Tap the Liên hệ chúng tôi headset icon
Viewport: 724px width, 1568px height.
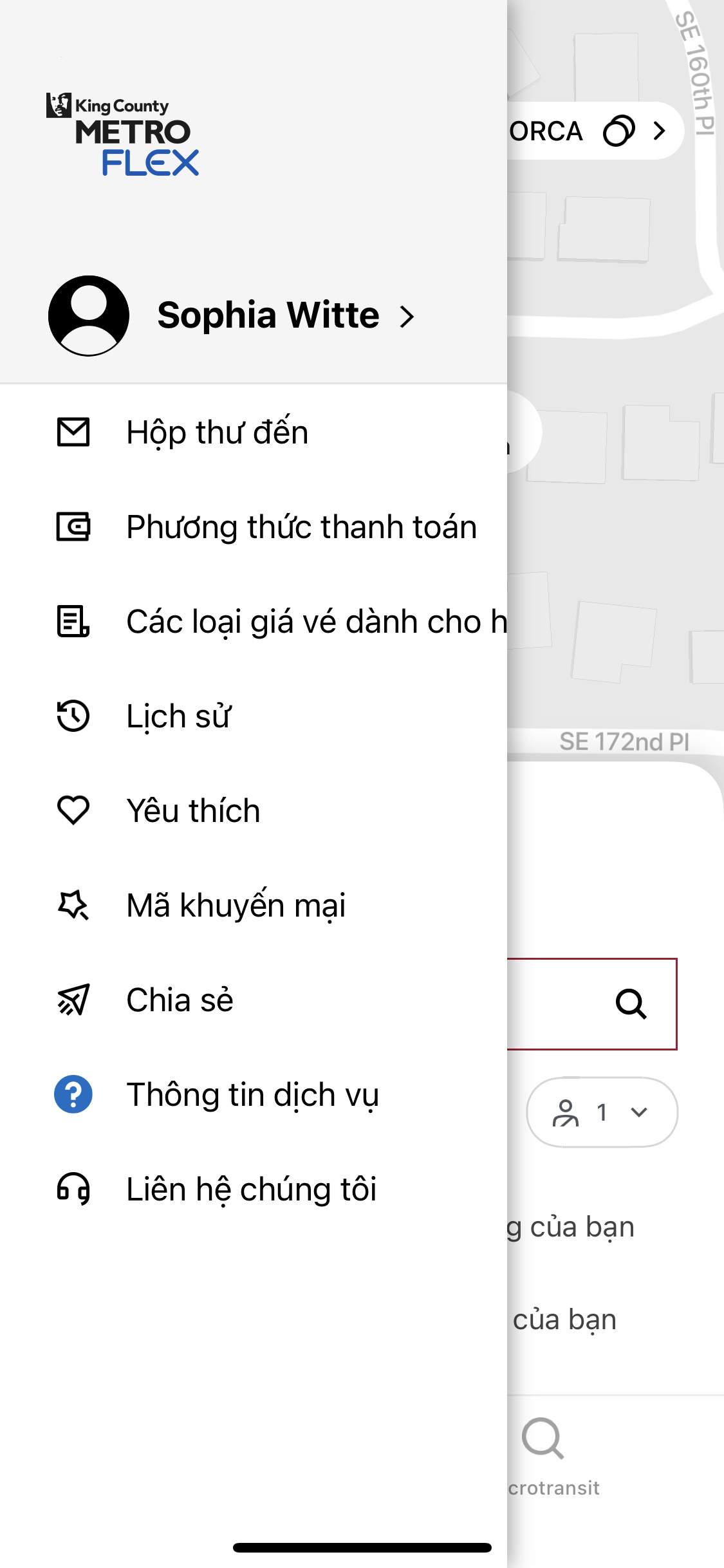73,1188
